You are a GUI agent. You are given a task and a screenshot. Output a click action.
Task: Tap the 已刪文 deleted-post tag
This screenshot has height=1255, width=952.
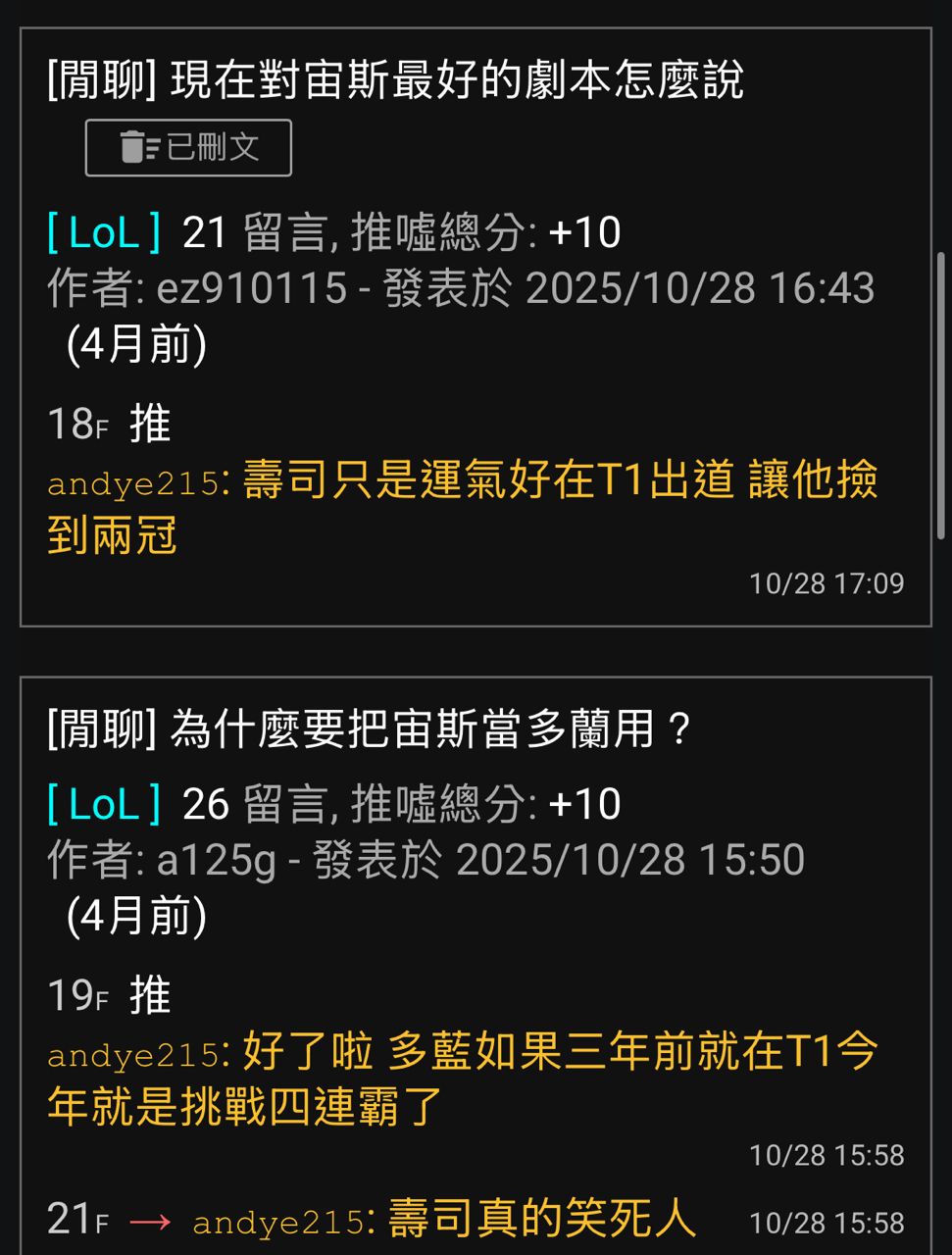coord(188,148)
